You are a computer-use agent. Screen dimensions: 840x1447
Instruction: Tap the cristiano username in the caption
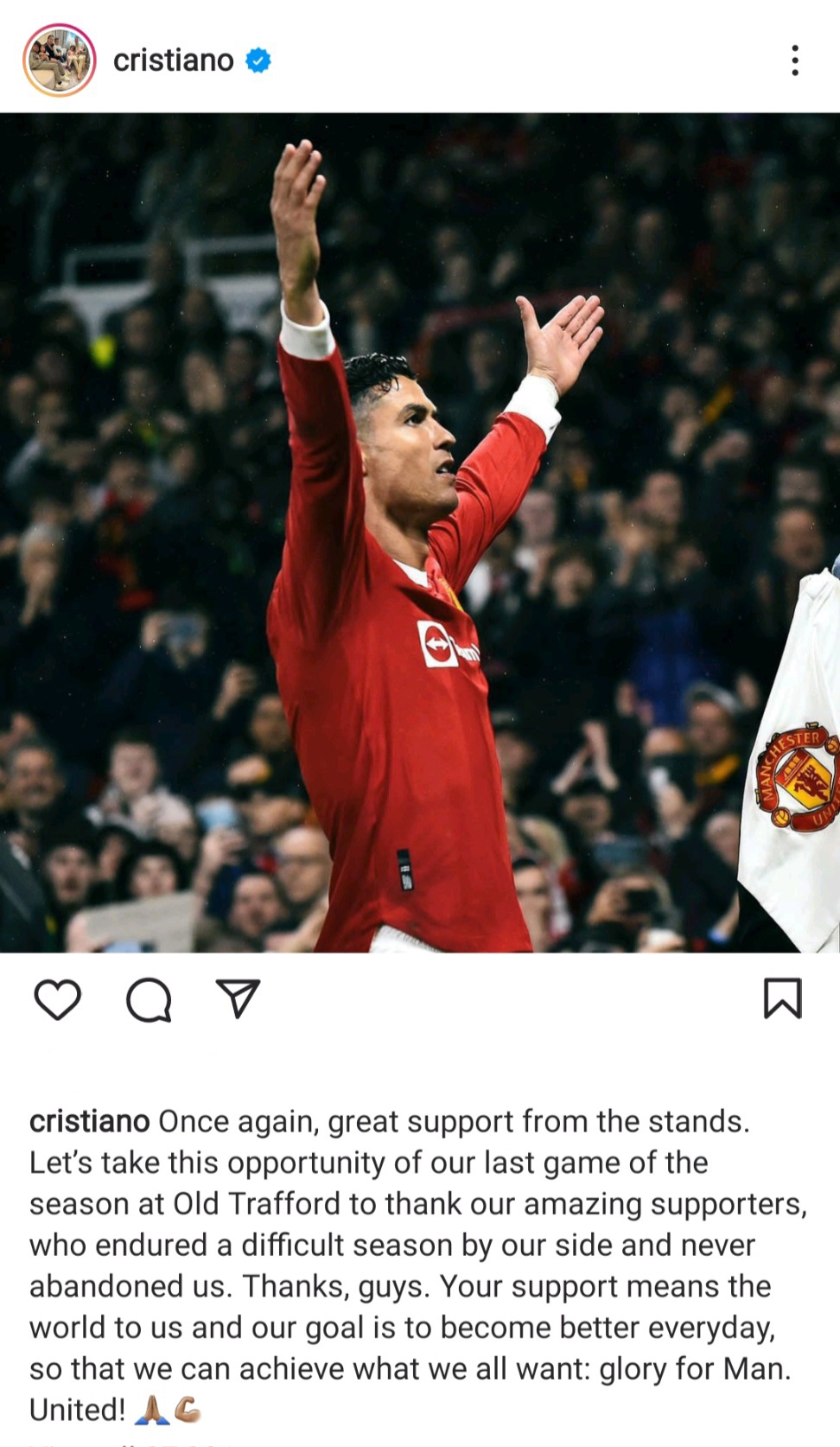click(90, 1121)
